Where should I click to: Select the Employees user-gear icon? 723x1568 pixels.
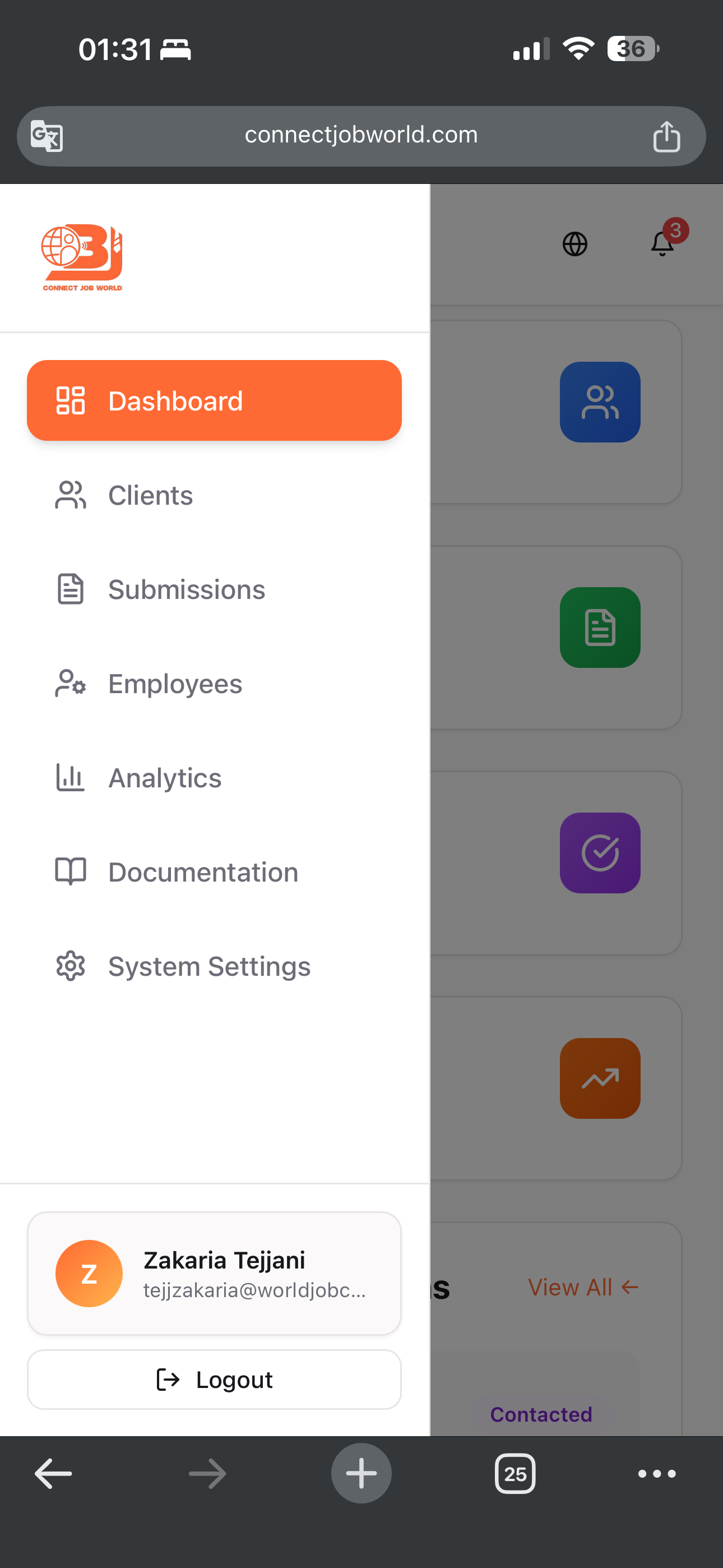pyautogui.click(x=69, y=683)
